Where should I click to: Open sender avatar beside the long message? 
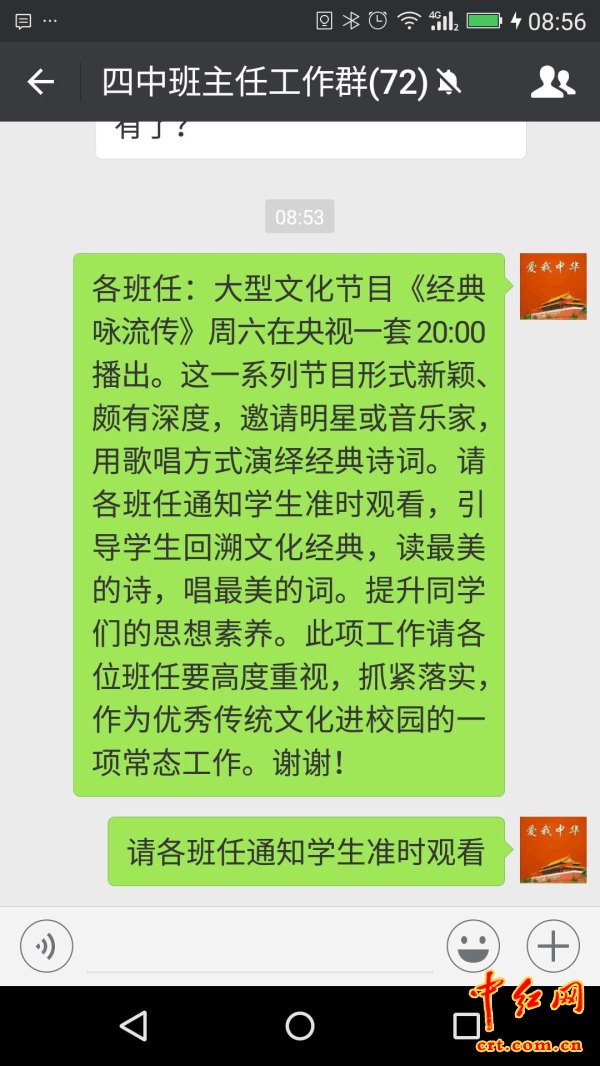(x=553, y=287)
